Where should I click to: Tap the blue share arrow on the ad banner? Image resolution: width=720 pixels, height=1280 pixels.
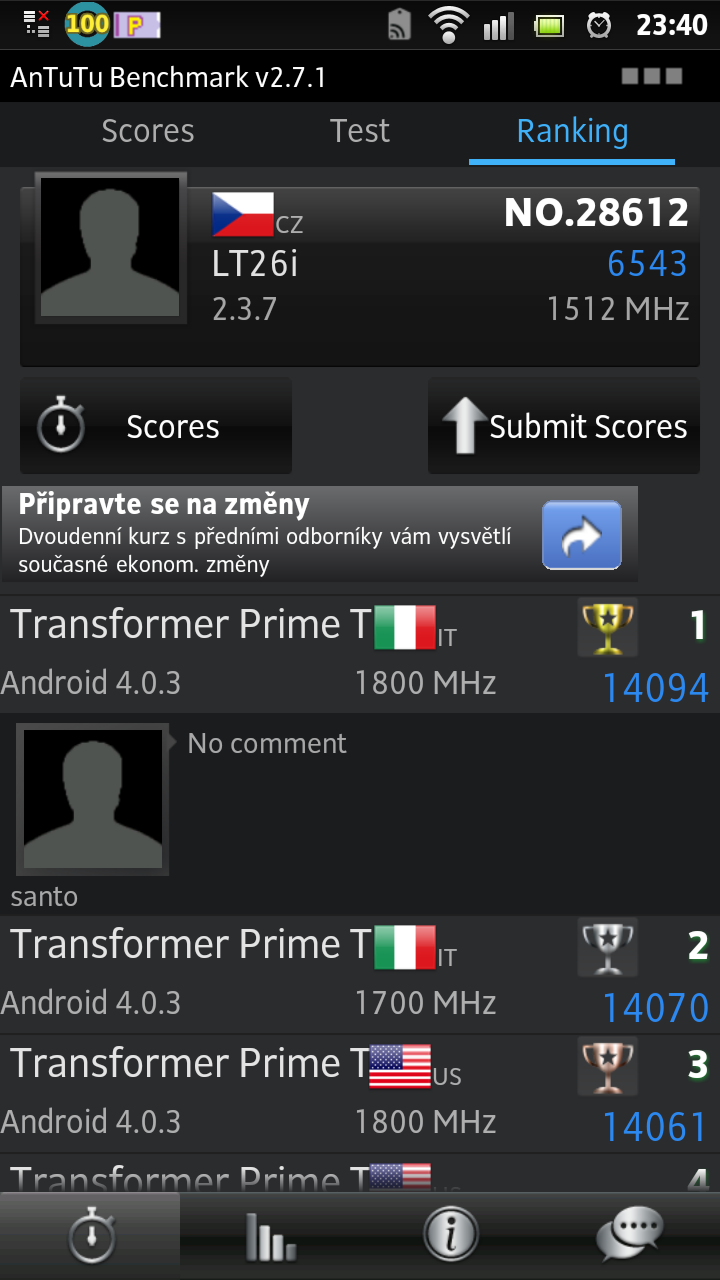click(581, 536)
